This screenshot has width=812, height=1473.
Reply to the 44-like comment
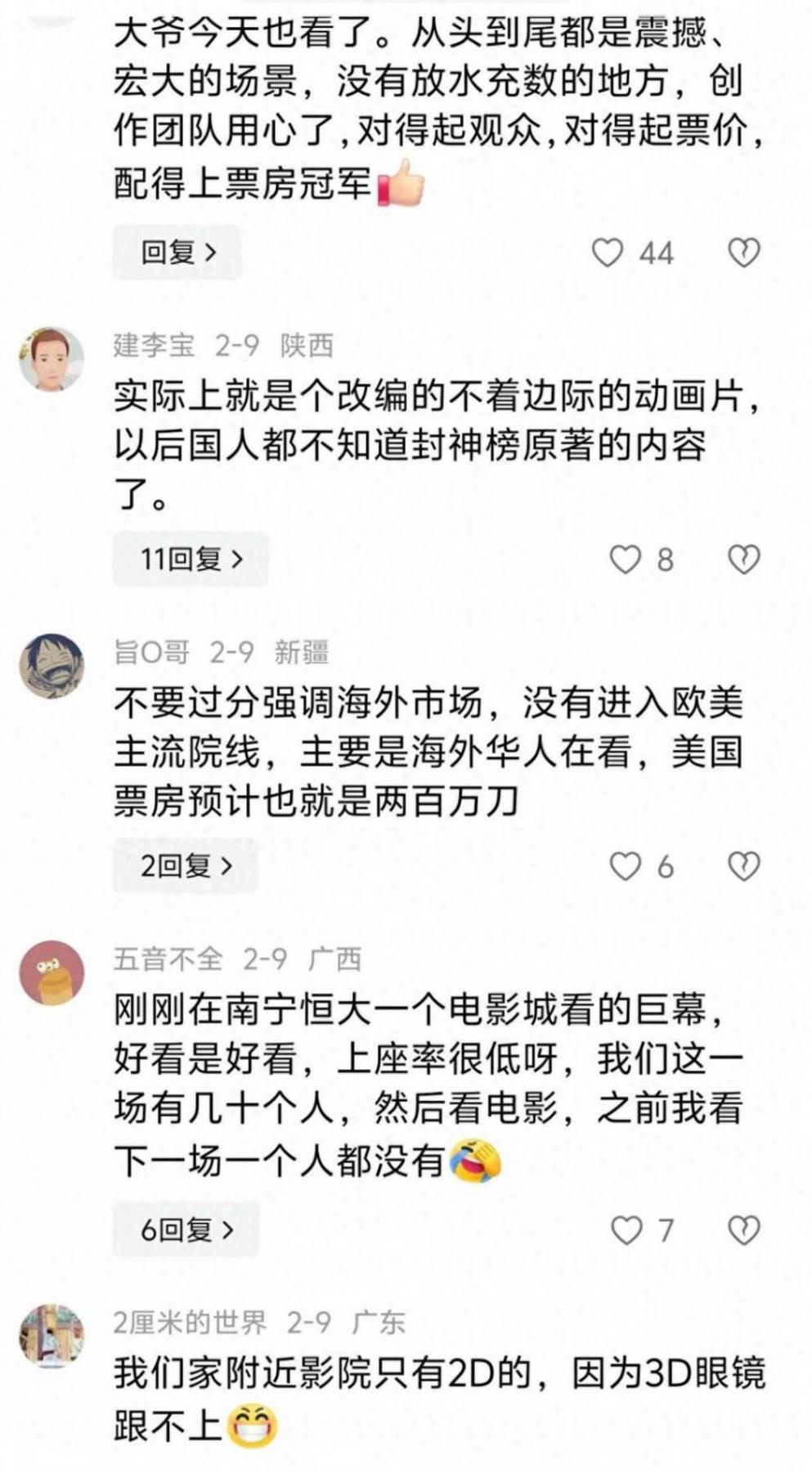[x=177, y=253]
